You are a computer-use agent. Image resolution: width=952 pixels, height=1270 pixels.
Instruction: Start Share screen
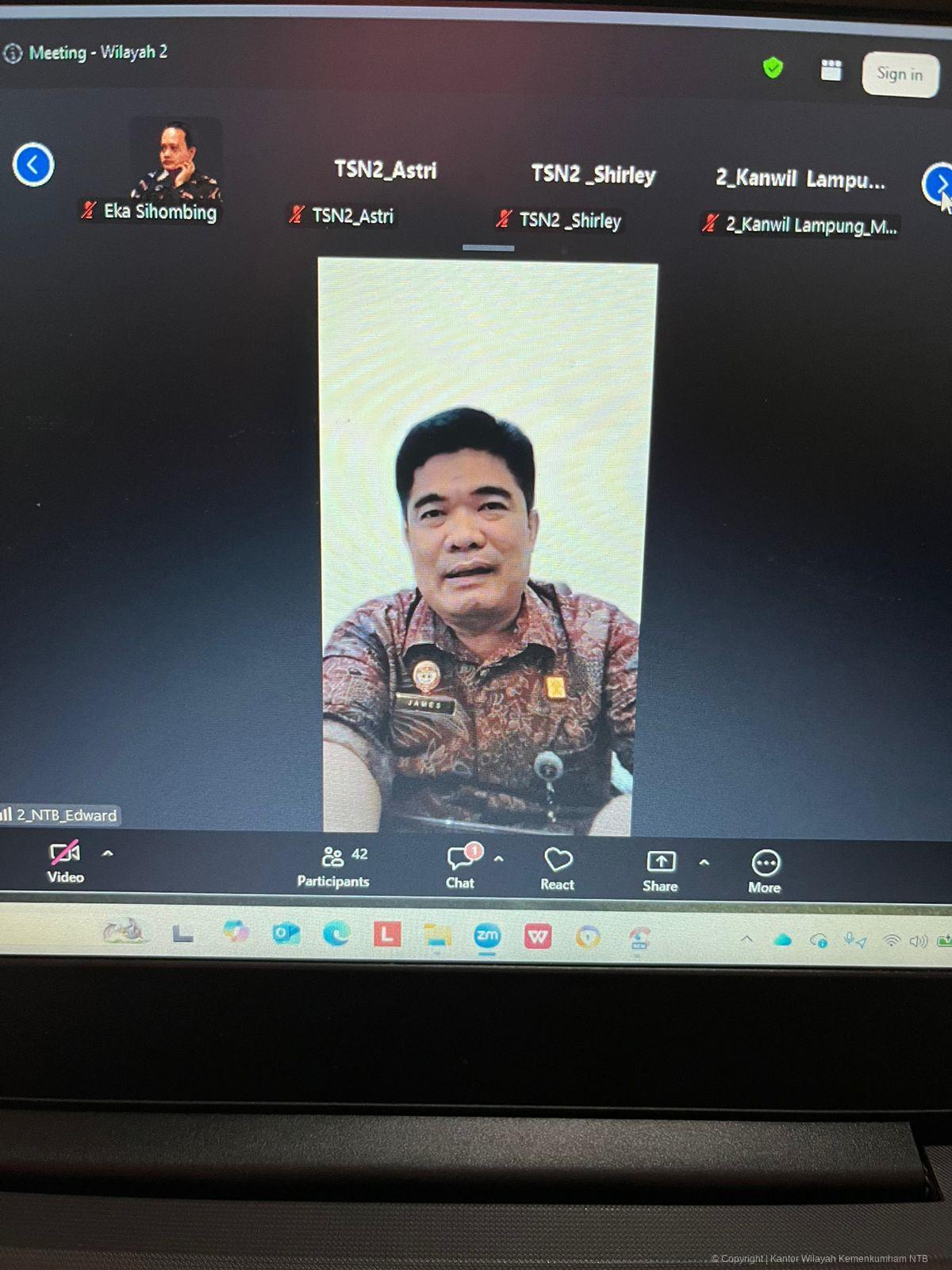pyautogui.click(x=660, y=871)
